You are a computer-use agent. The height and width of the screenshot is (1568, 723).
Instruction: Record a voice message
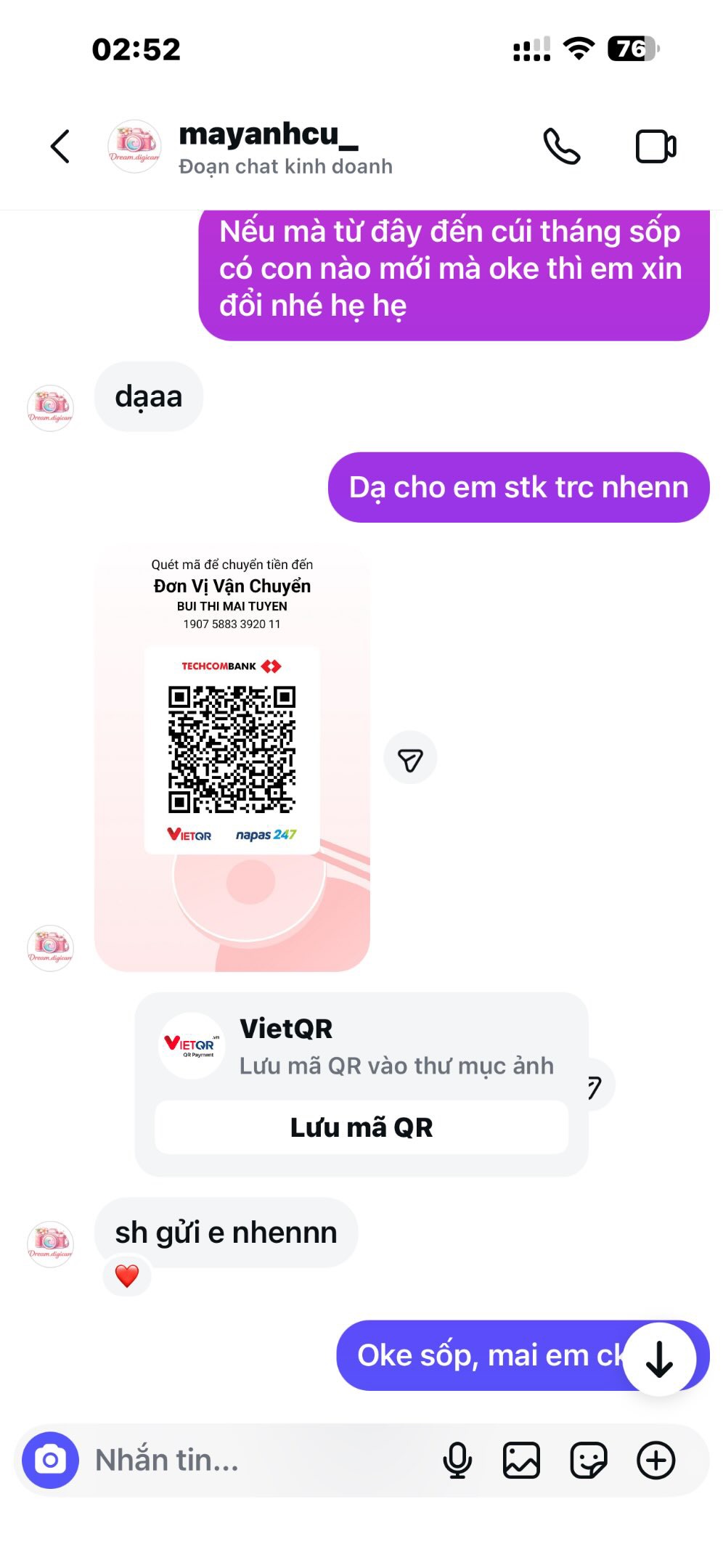click(457, 1460)
